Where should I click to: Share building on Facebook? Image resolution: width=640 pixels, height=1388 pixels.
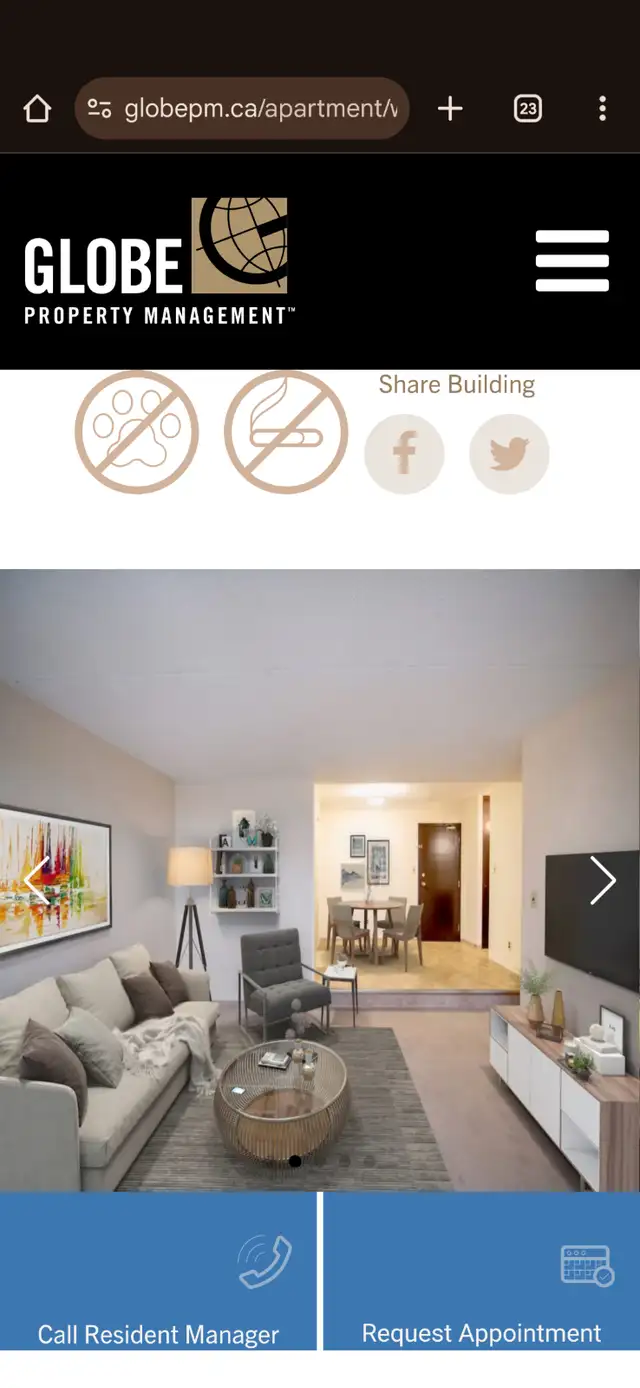coord(404,454)
